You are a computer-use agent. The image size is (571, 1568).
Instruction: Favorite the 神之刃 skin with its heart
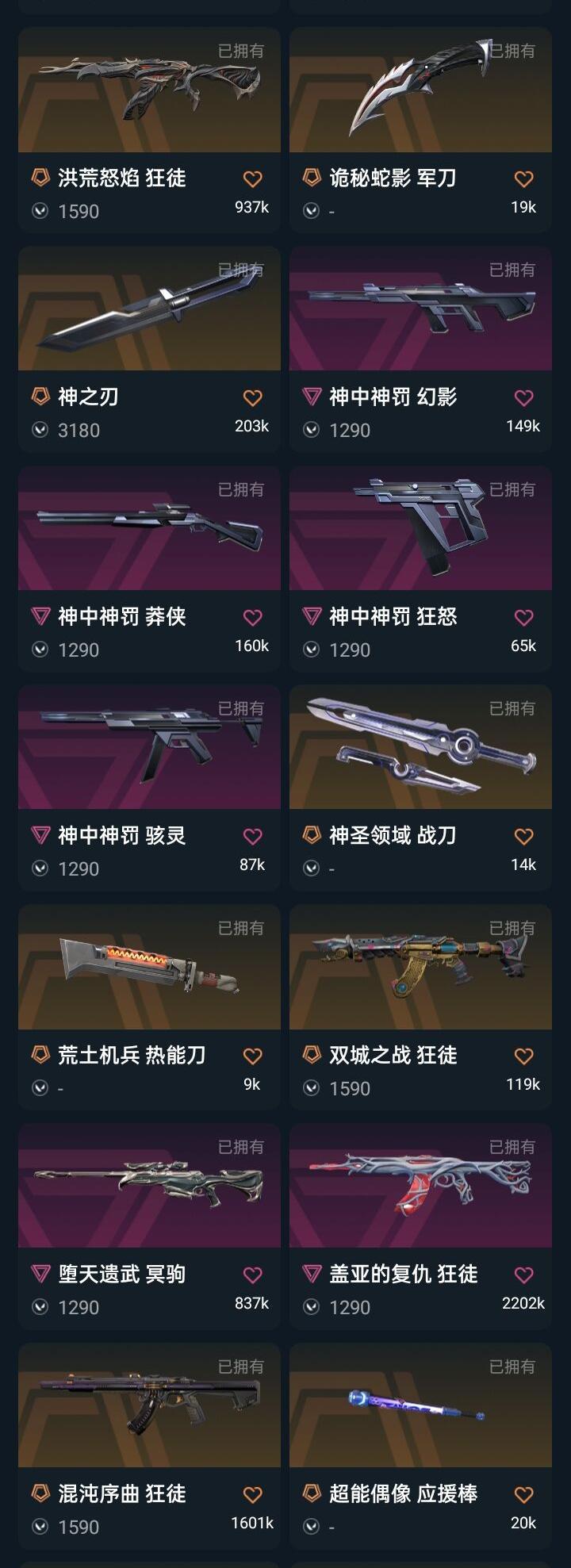(252, 397)
